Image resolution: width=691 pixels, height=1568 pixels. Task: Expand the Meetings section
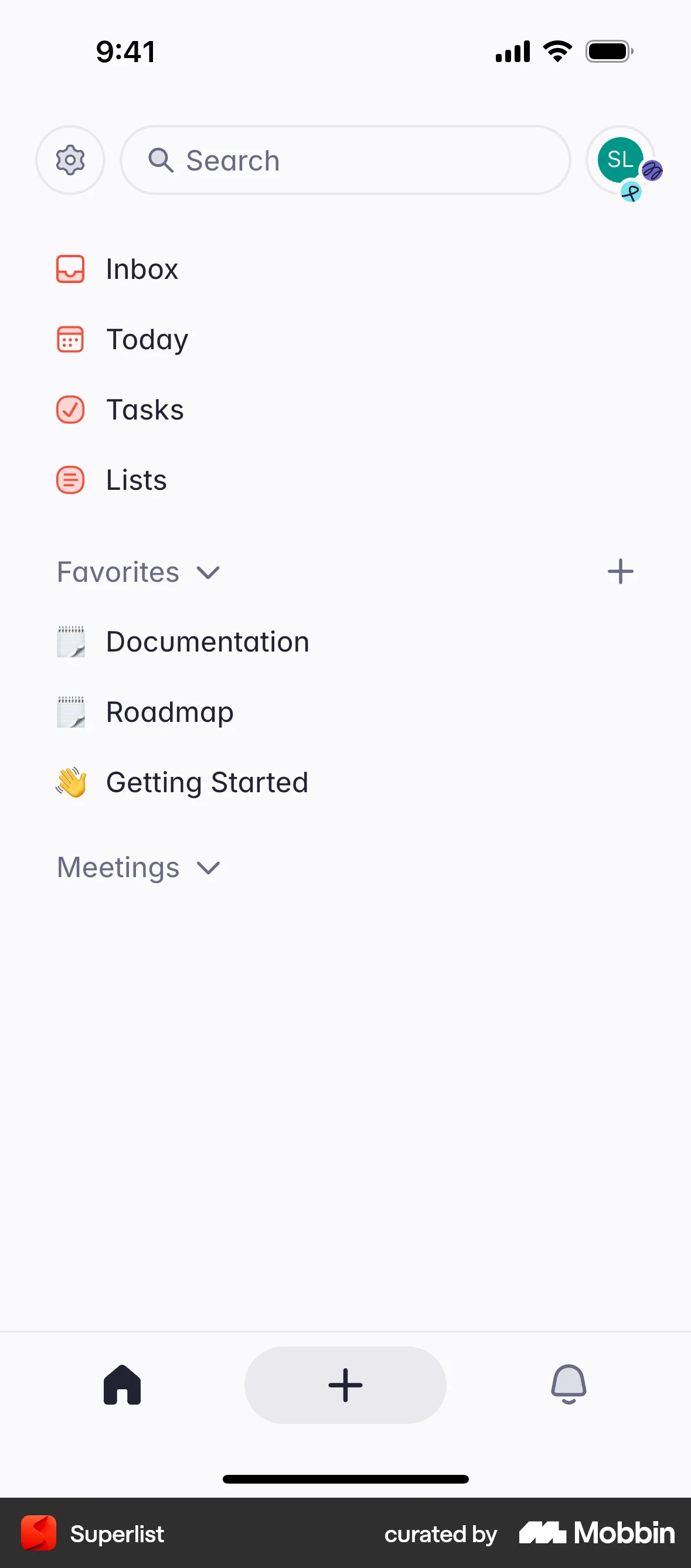point(207,867)
